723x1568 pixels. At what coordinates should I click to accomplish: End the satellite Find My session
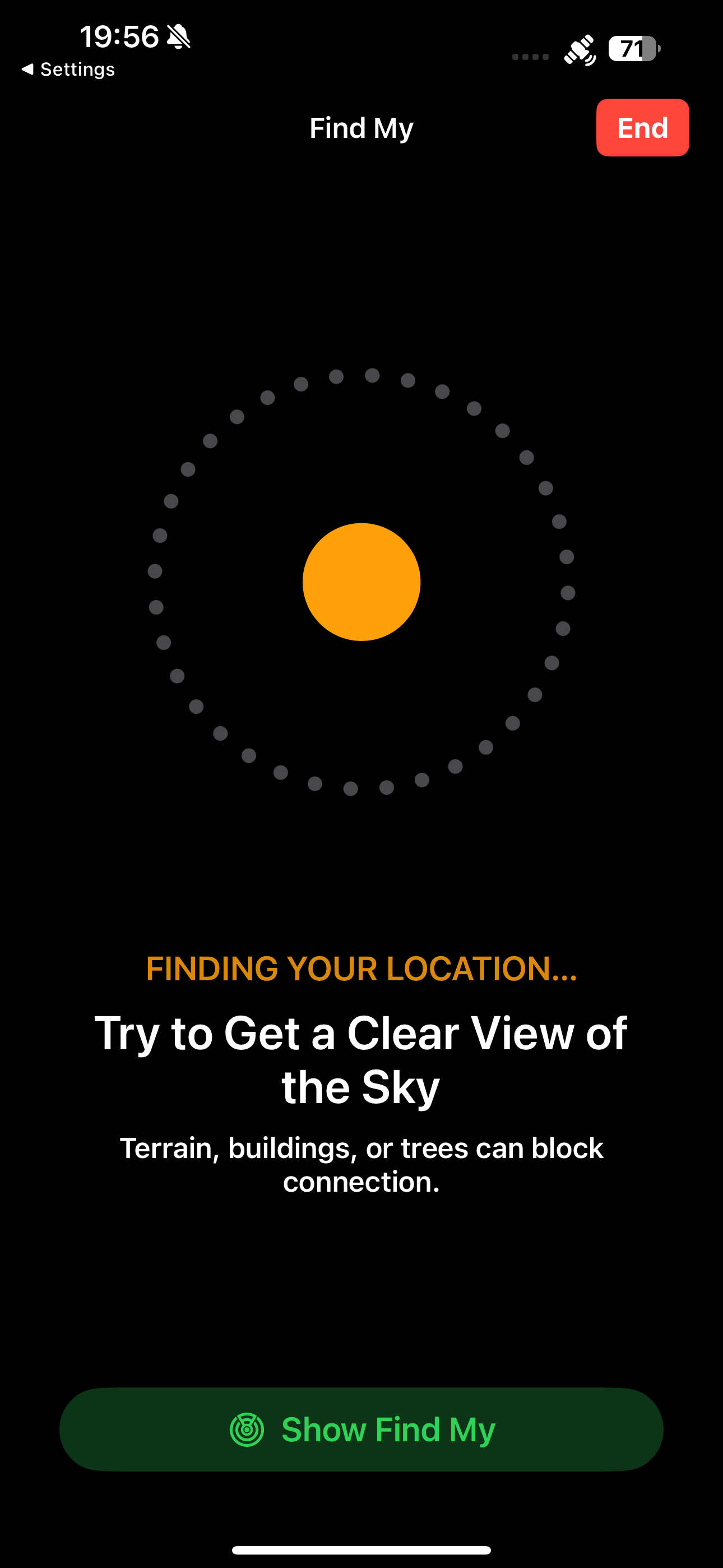pos(642,128)
